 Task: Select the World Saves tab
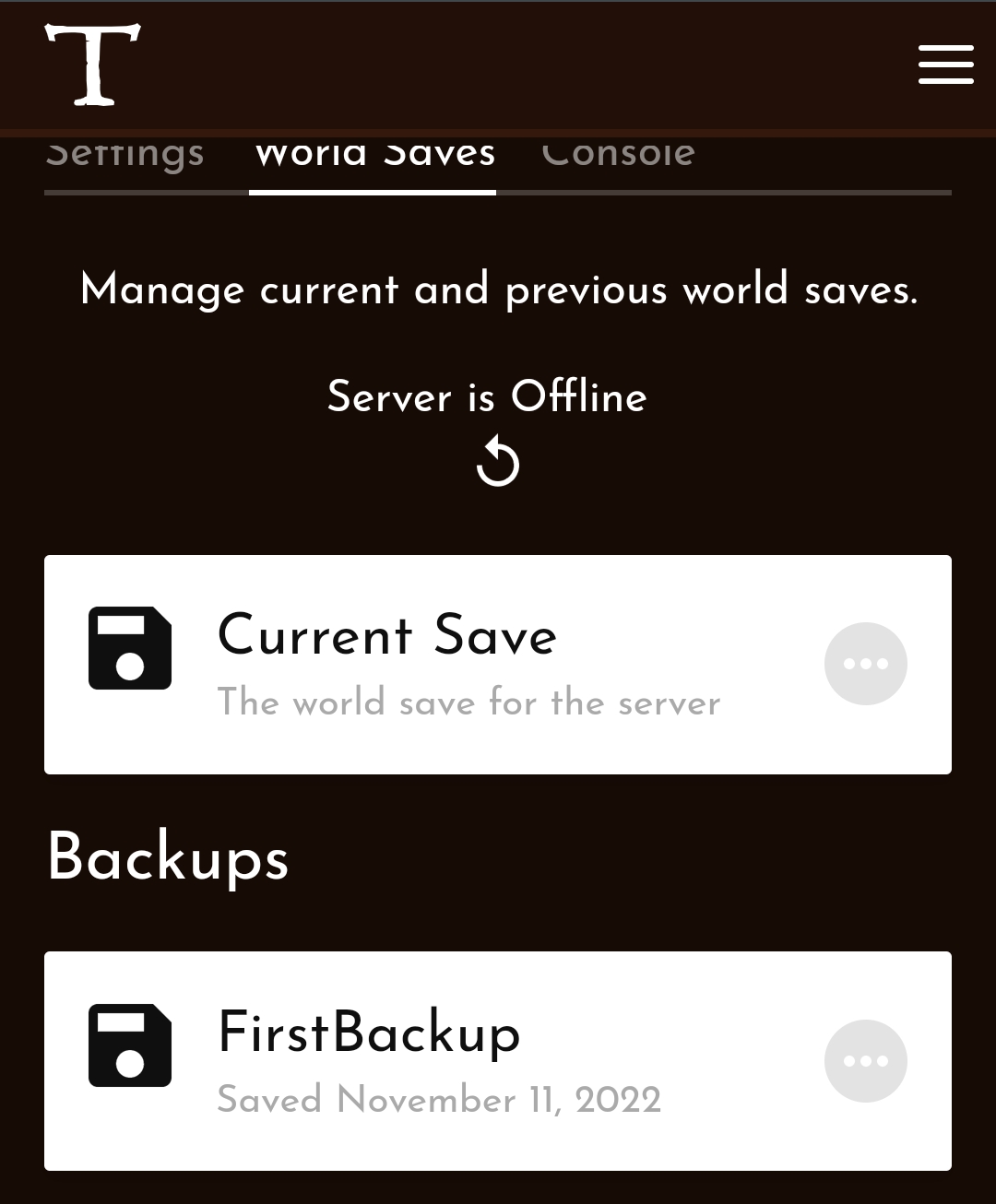[374, 157]
